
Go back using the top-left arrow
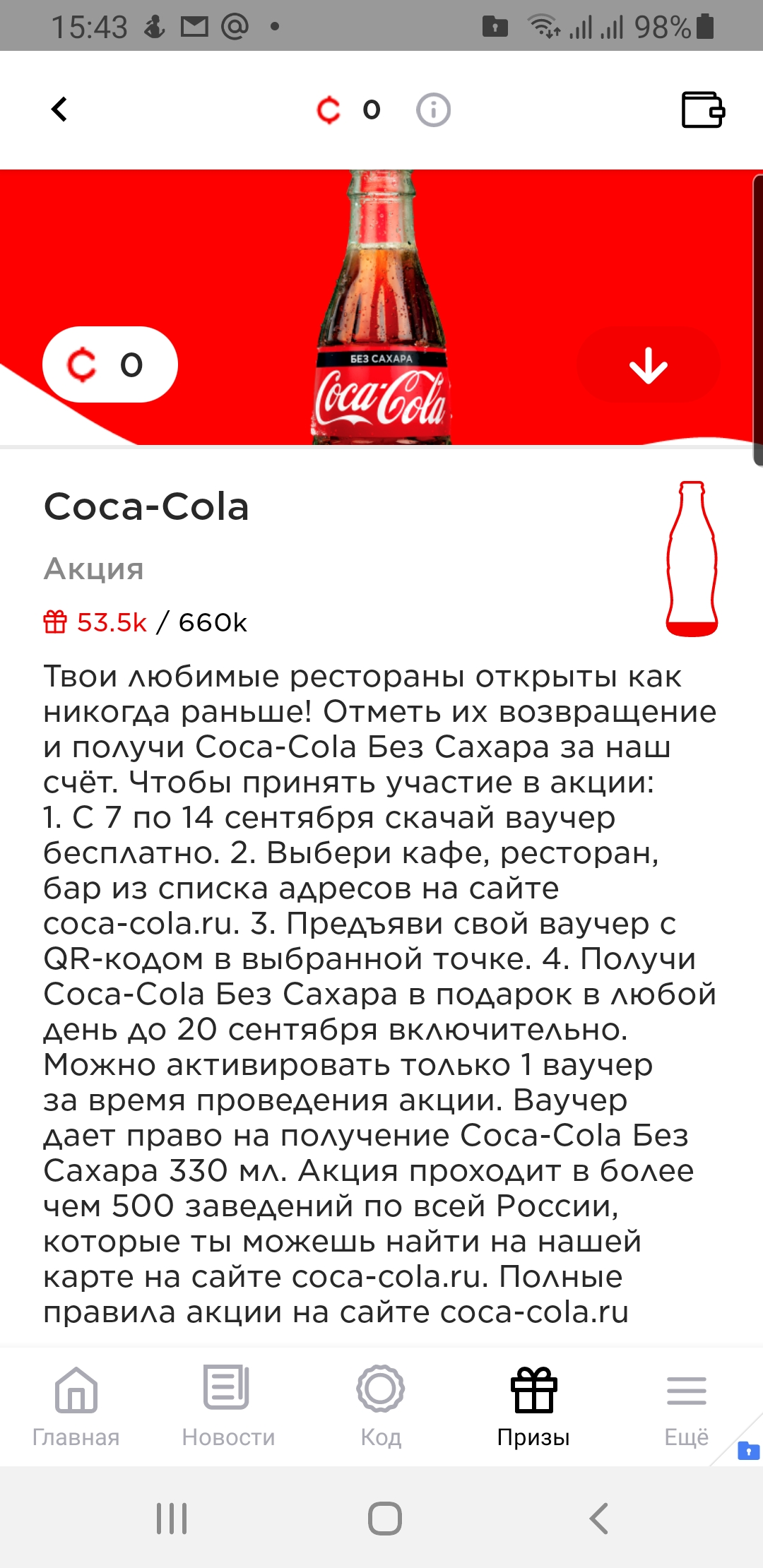(60, 109)
